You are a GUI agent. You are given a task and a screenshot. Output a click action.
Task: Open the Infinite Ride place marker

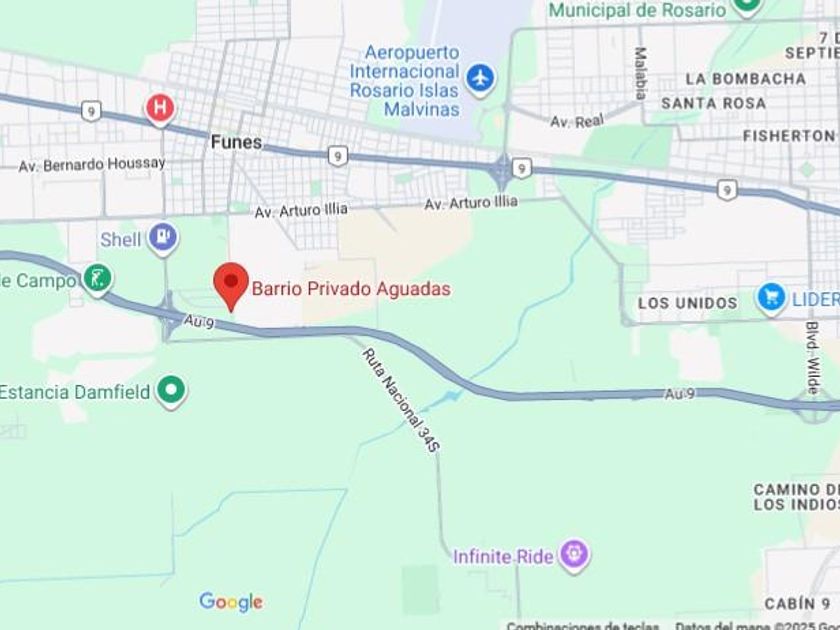point(575,554)
